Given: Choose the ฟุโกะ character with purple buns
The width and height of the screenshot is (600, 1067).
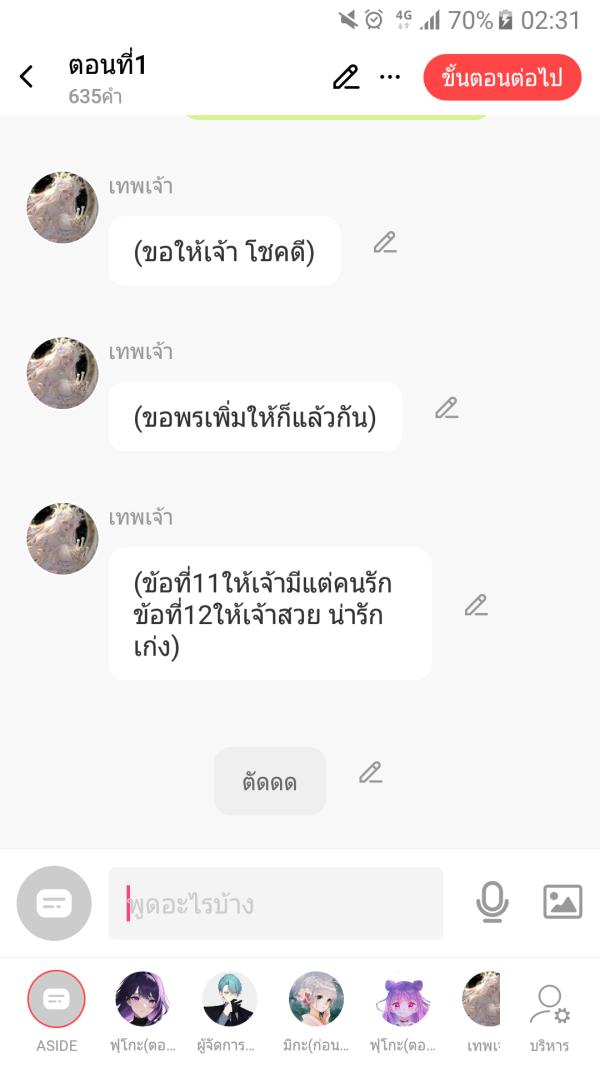Looking at the screenshot, I should (x=403, y=999).
